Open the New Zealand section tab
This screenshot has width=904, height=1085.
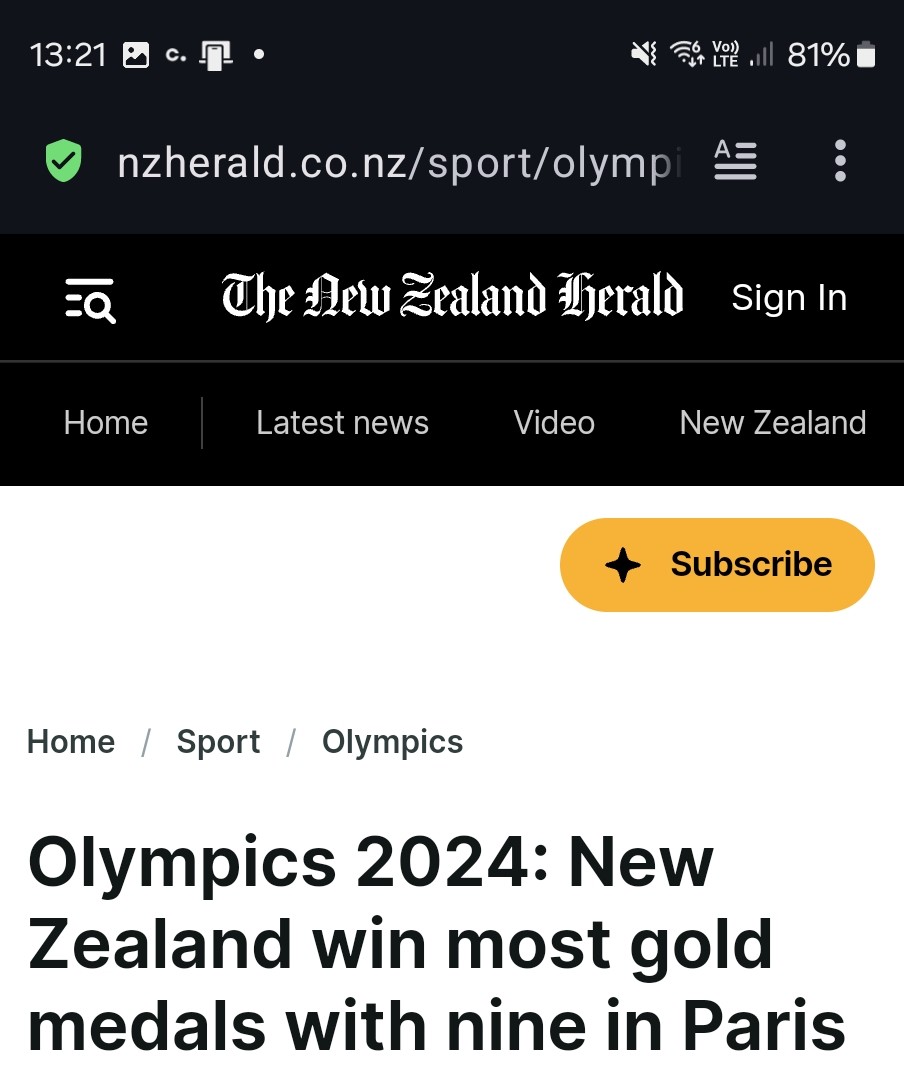coord(772,423)
